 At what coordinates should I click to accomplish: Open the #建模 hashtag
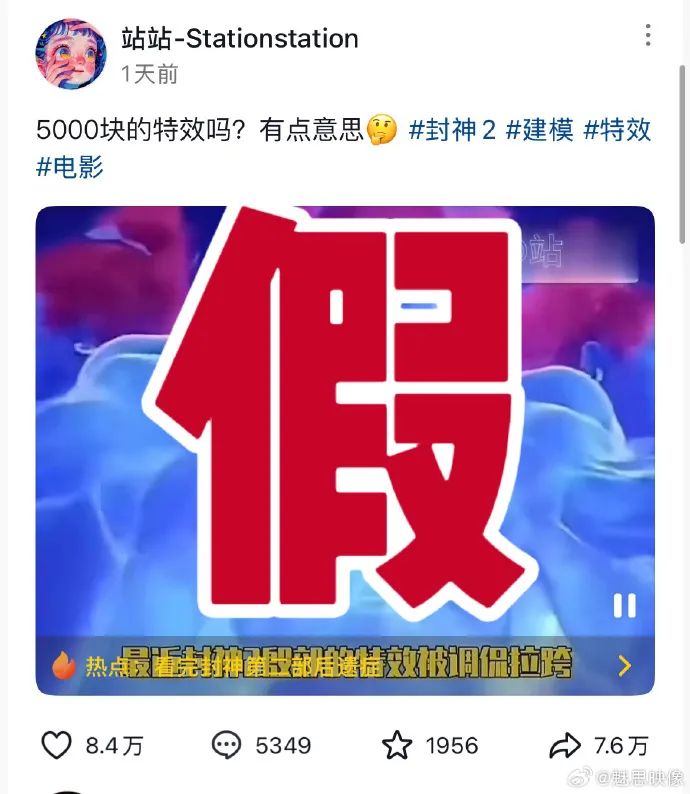(540, 129)
